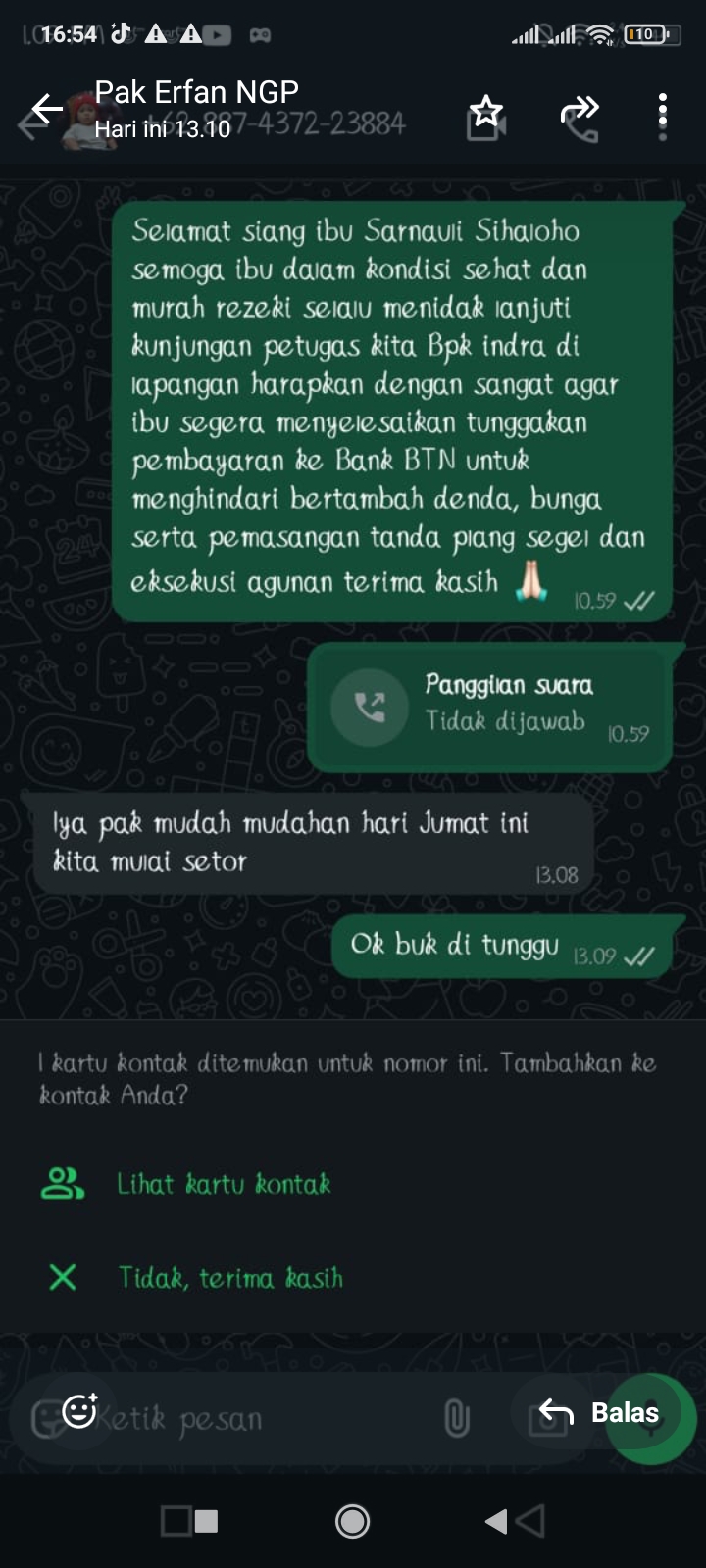
Task: Open the attachment paperclip
Action: point(456,1417)
